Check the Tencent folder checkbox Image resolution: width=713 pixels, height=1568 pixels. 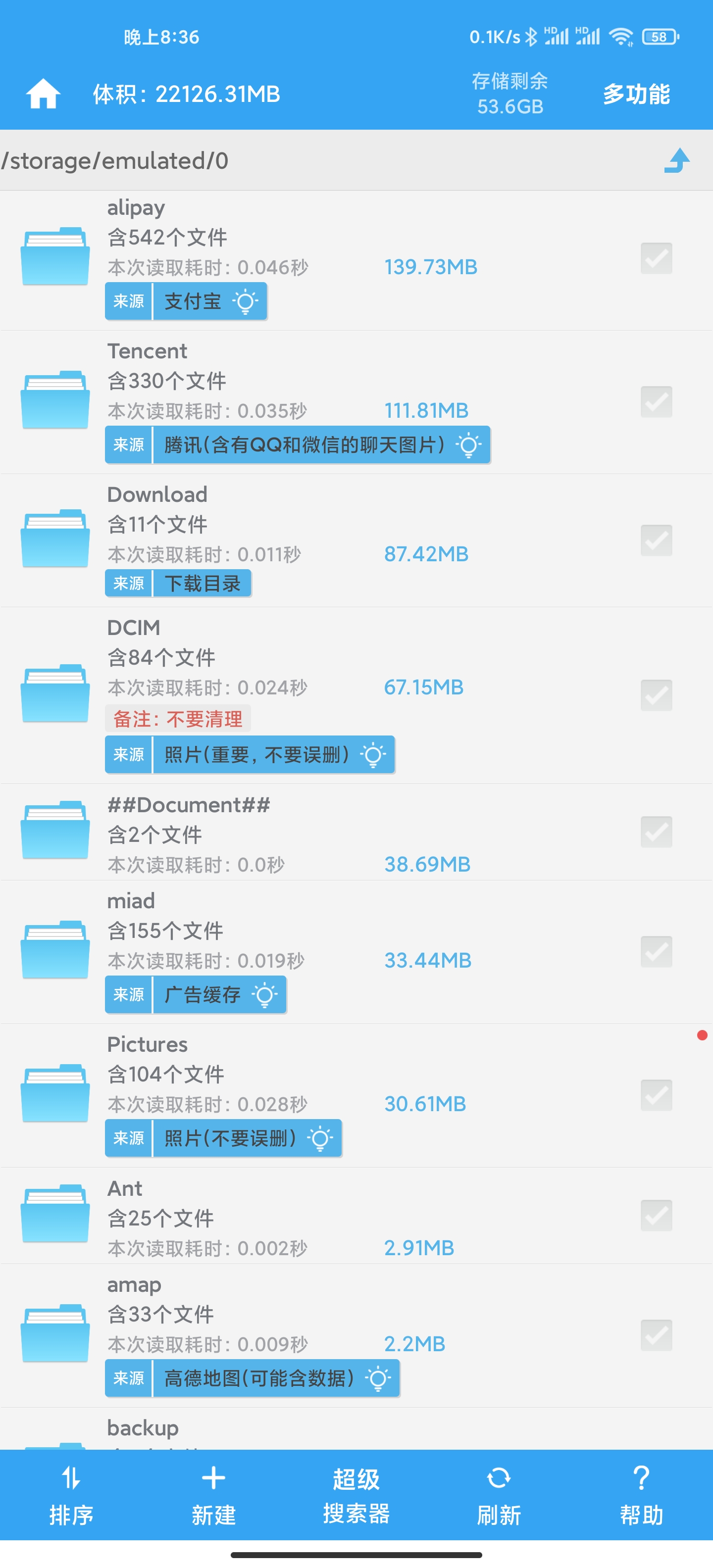pos(656,402)
